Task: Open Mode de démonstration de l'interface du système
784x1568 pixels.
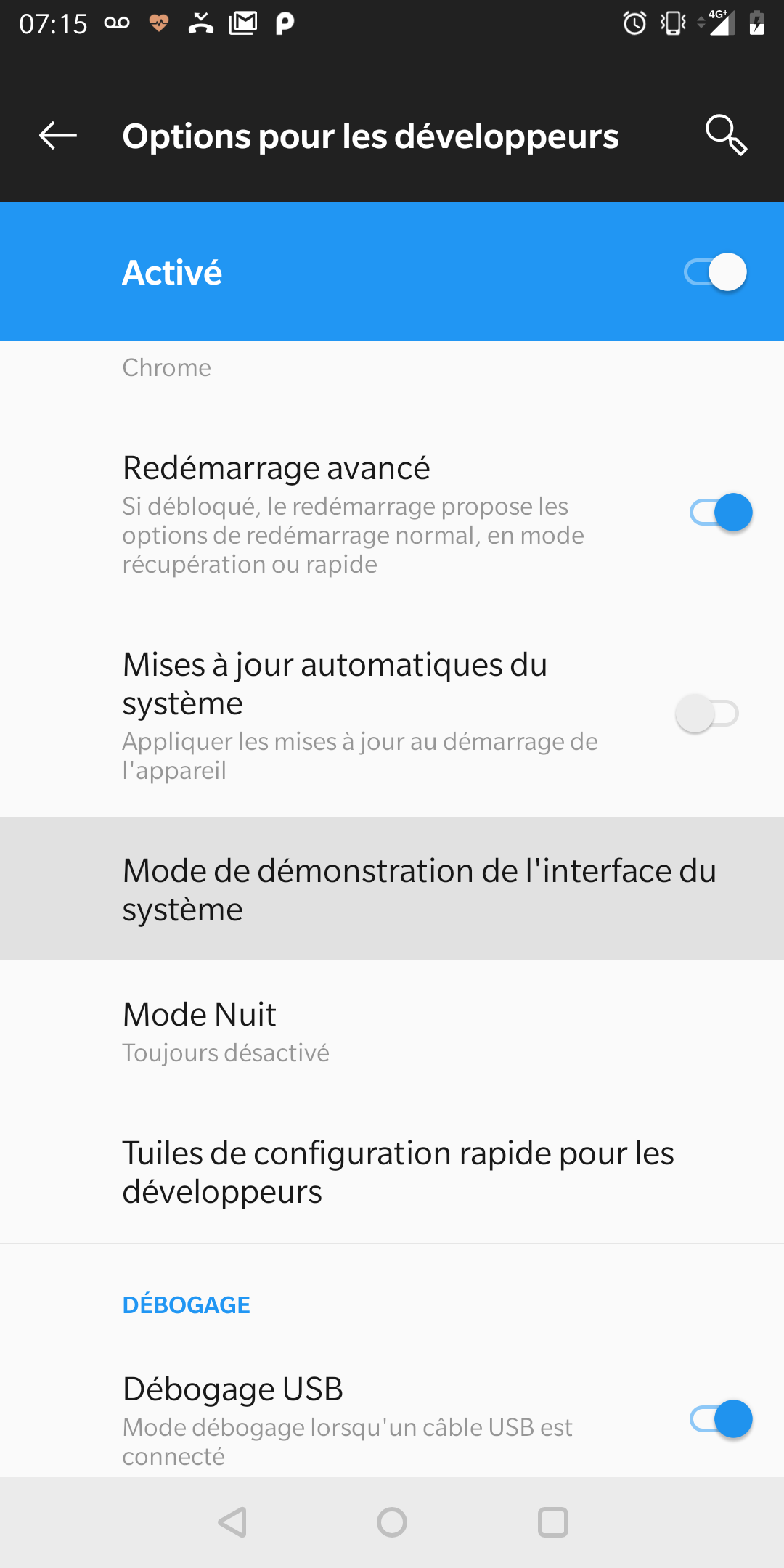Action: click(392, 889)
